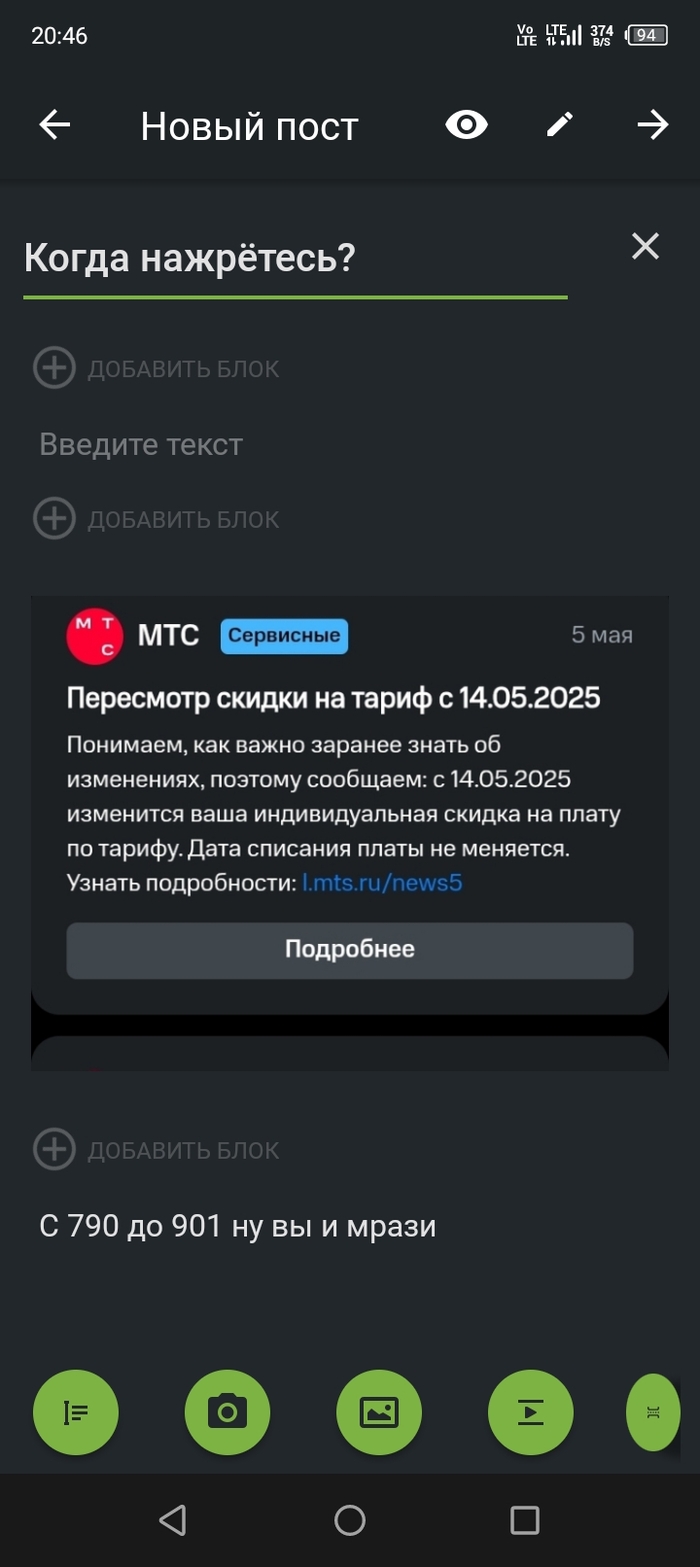Preview the post with the eye icon
Viewport: 700px width, 1567px height.
pos(466,125)
